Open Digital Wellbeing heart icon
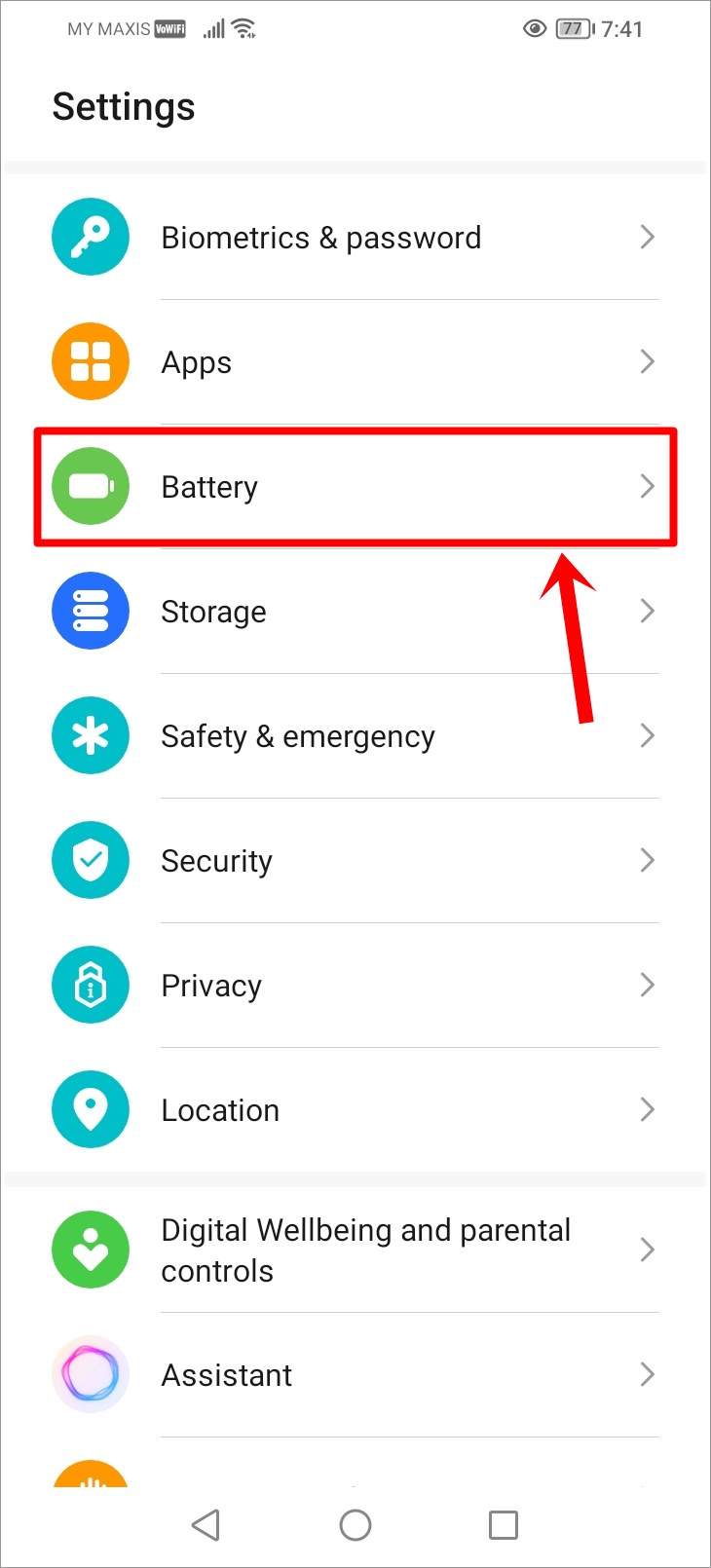 [x=90, y=1250]
